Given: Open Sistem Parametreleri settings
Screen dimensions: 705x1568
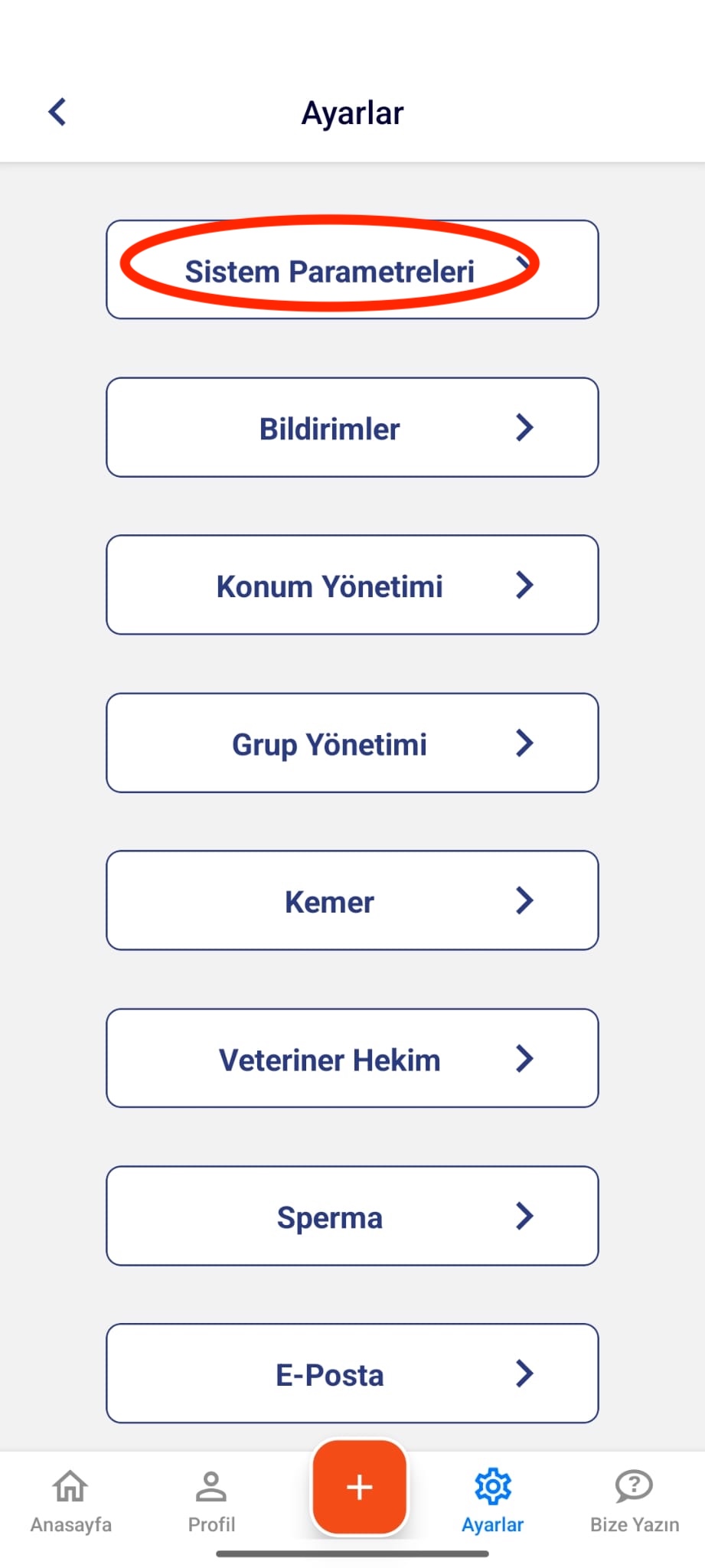Looking at the screenshot, I should [x=352, y=270].
